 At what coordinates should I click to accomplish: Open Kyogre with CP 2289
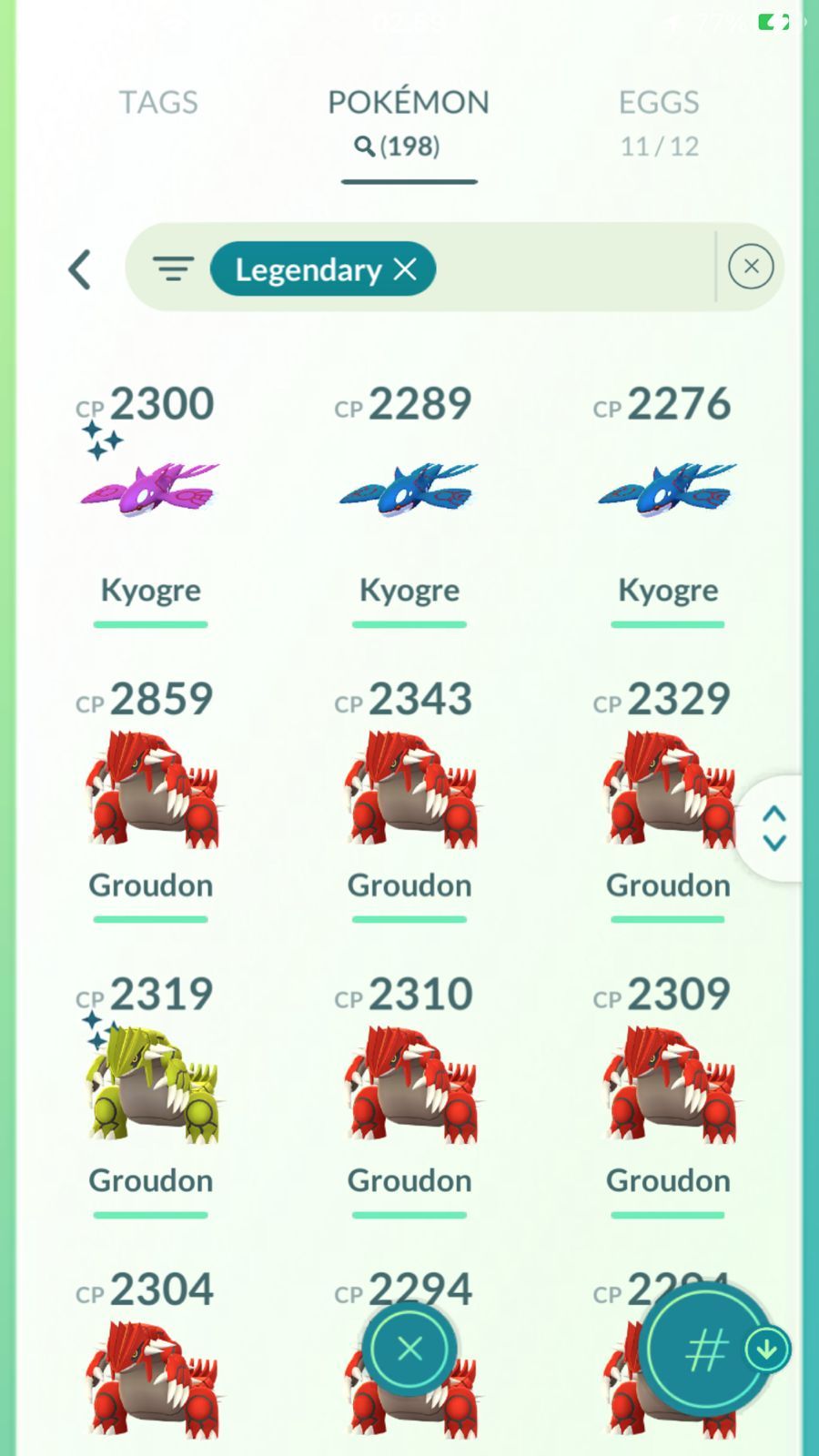coord(409,491)
